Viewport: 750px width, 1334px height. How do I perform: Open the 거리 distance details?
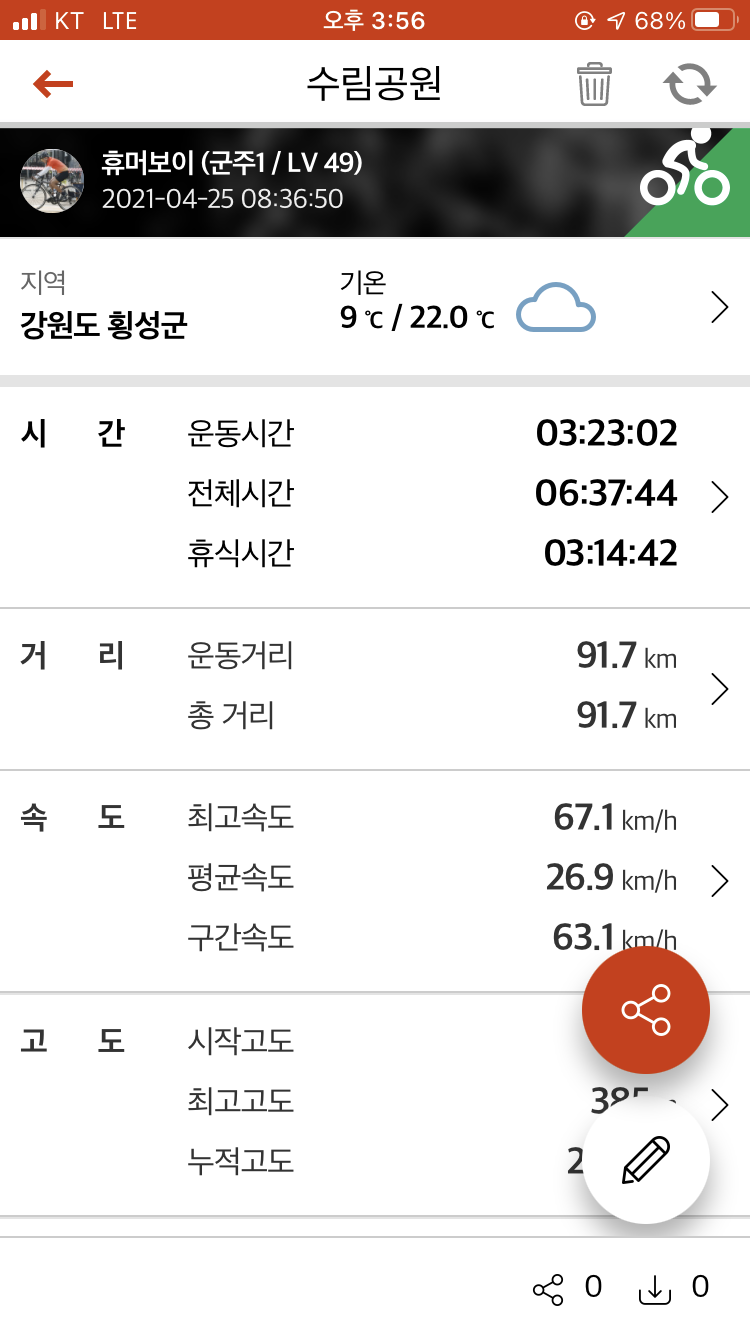coord(719,688)
